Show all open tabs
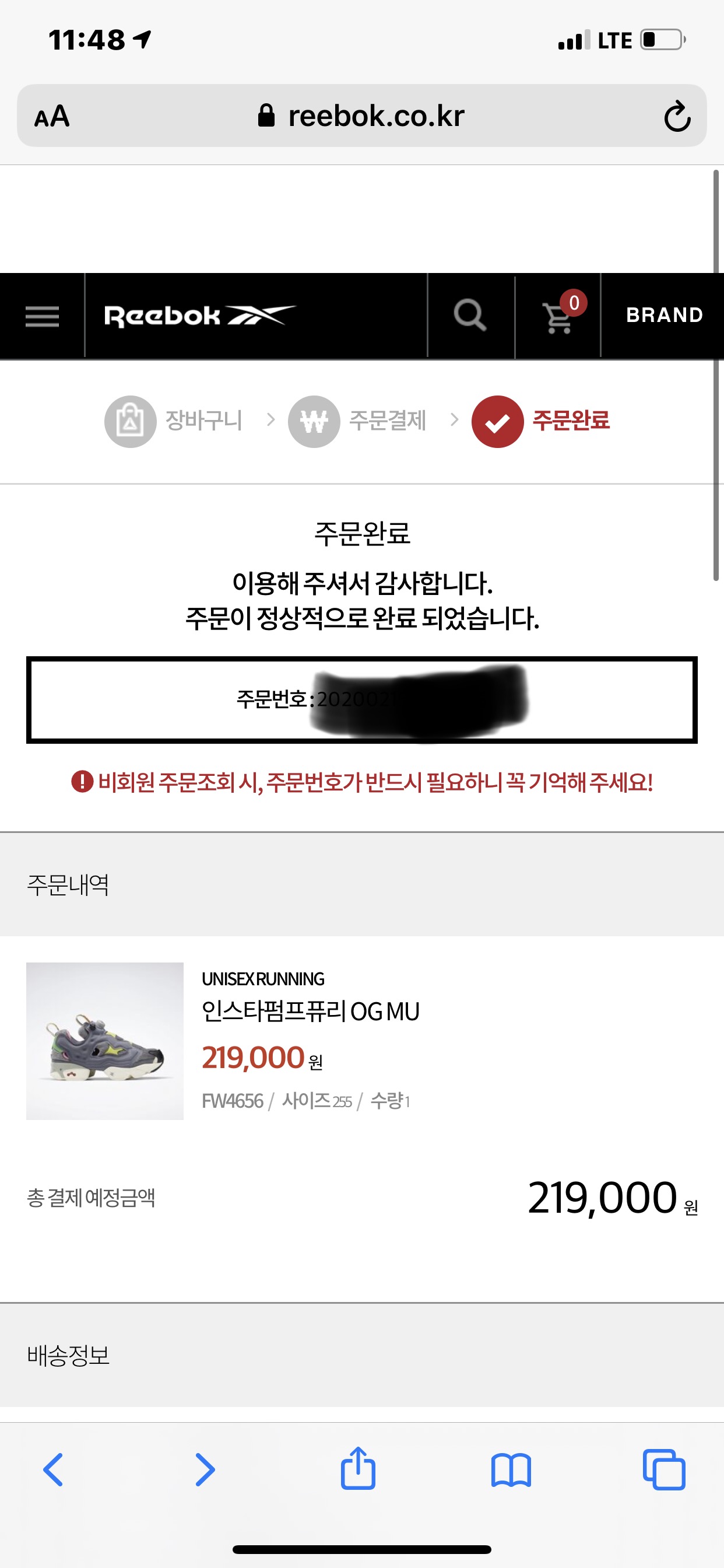The height and width of the screenshot is (1568, 724). [664, 1469]
